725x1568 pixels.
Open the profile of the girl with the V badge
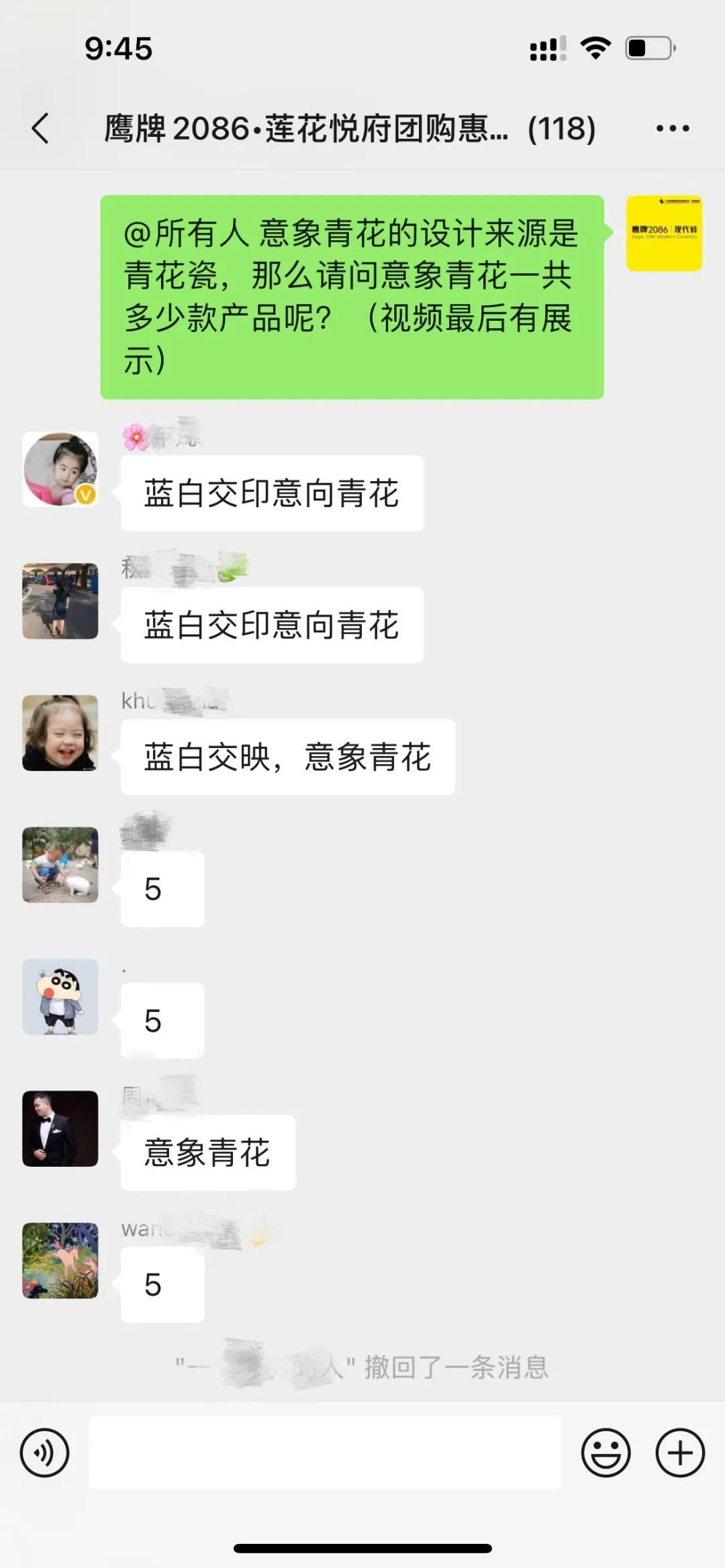pos(60,469)
